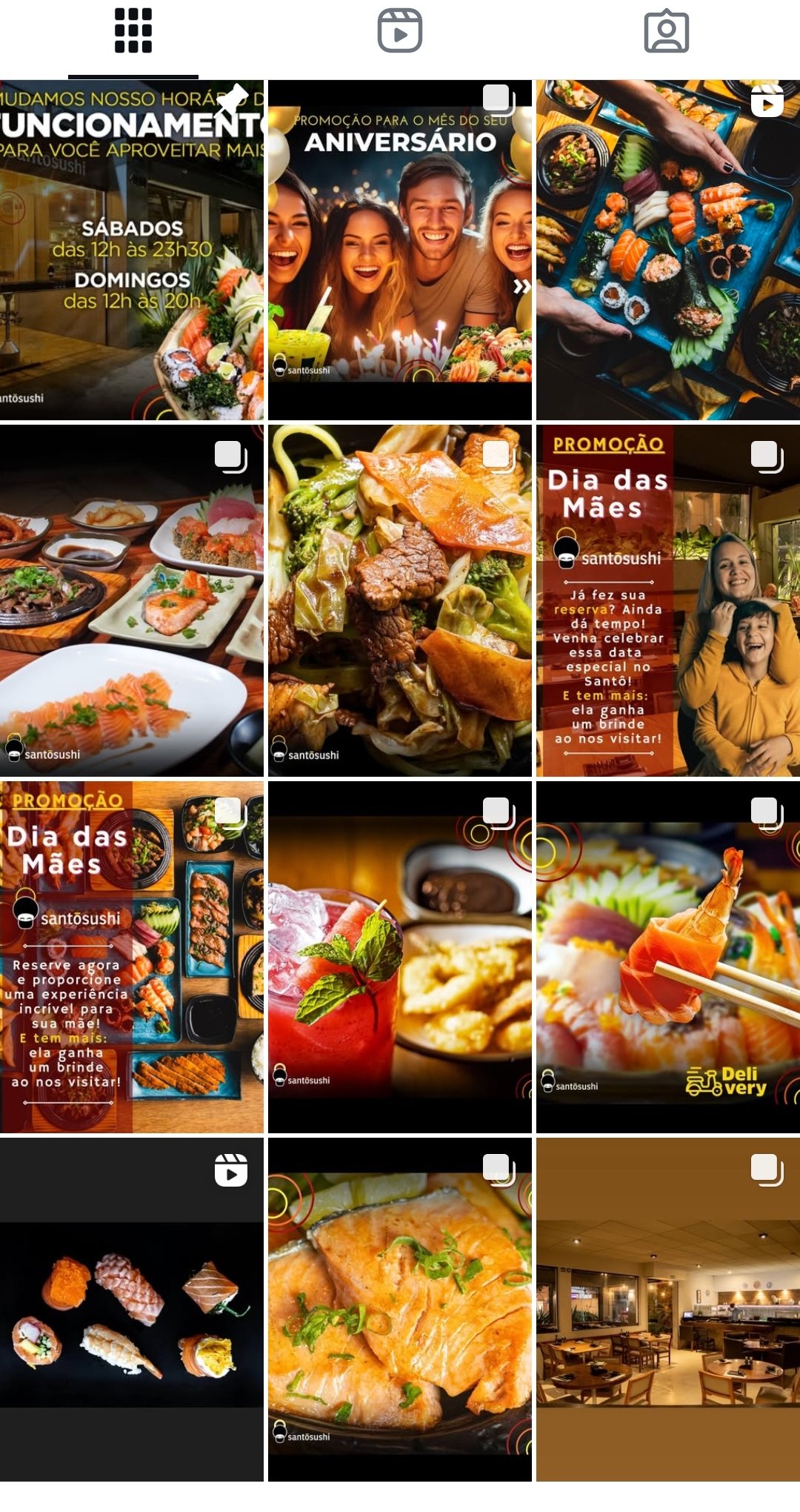Switch to the posts grid tab

(x=133, y=31)
